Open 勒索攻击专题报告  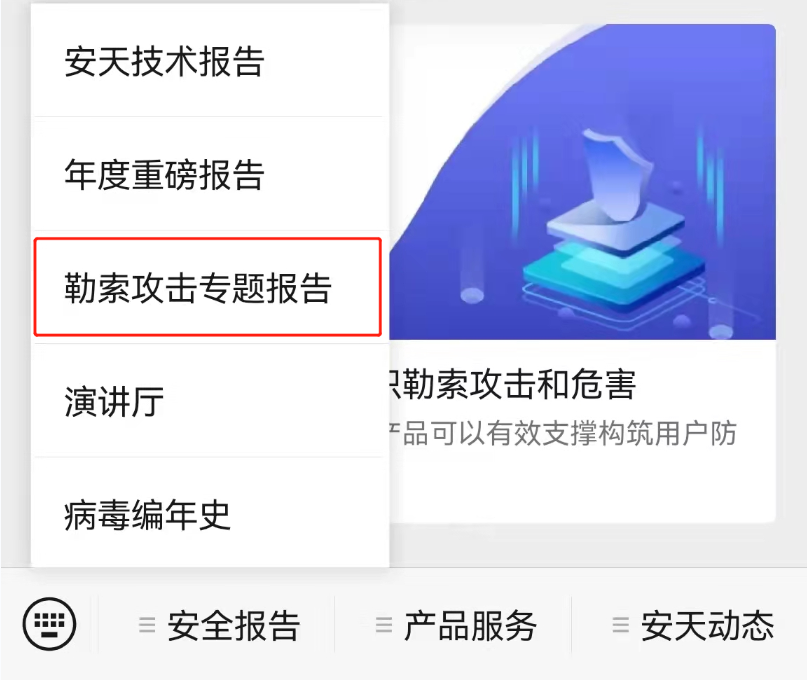tap(198, 289)
